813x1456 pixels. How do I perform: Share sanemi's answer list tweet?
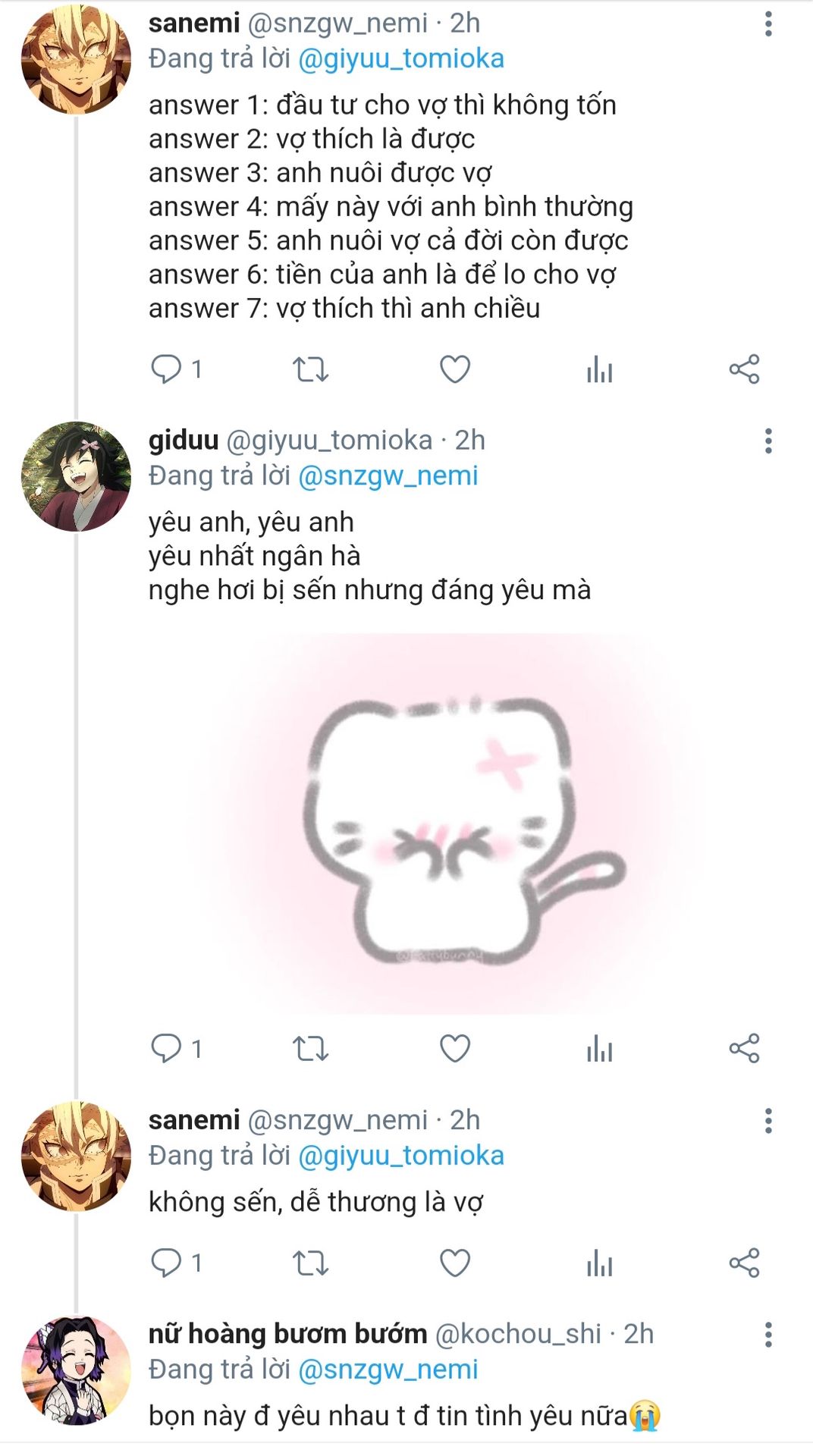click(x=744, y=369)
